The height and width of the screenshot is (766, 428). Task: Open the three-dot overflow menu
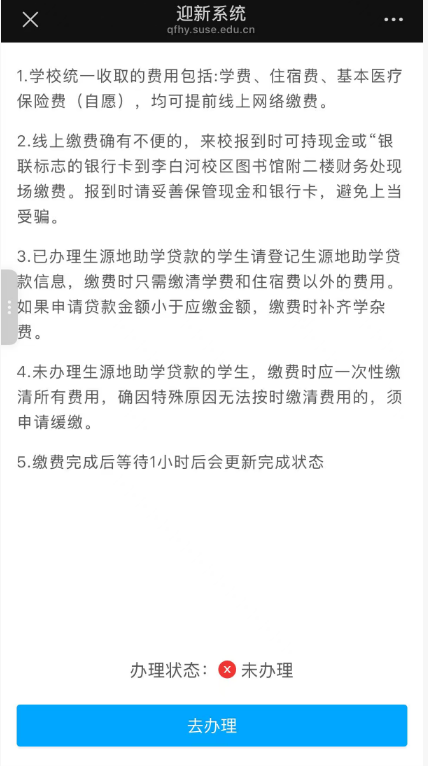point(393,20)
